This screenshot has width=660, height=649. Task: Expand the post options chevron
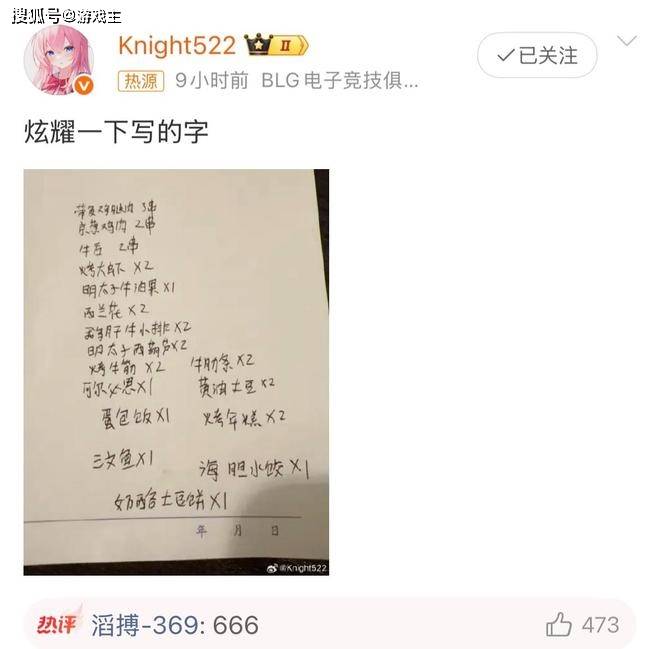(626, 42)
